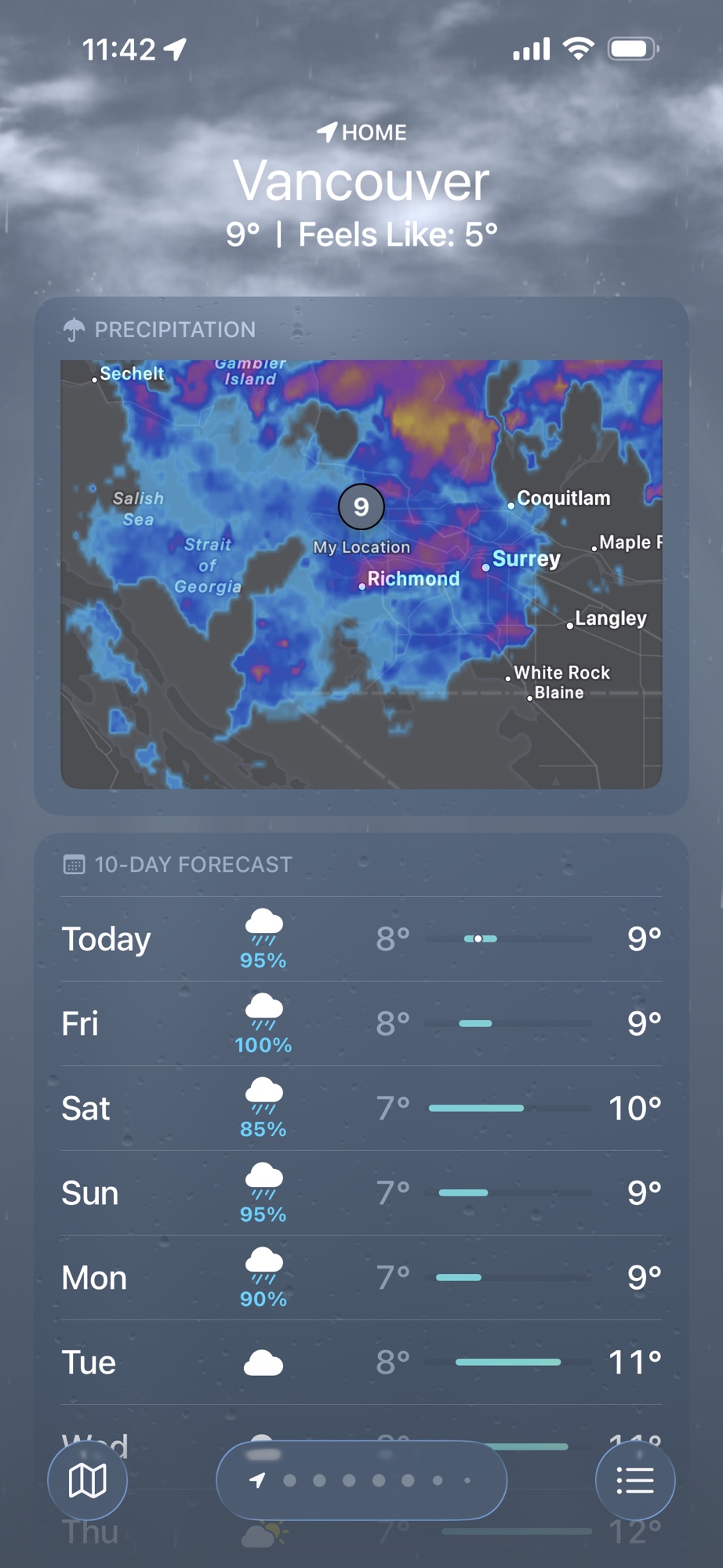Open Tue forecast details
Image resolution: width=723 pixels, height=1568 pixels.
tap(361, 1363)
